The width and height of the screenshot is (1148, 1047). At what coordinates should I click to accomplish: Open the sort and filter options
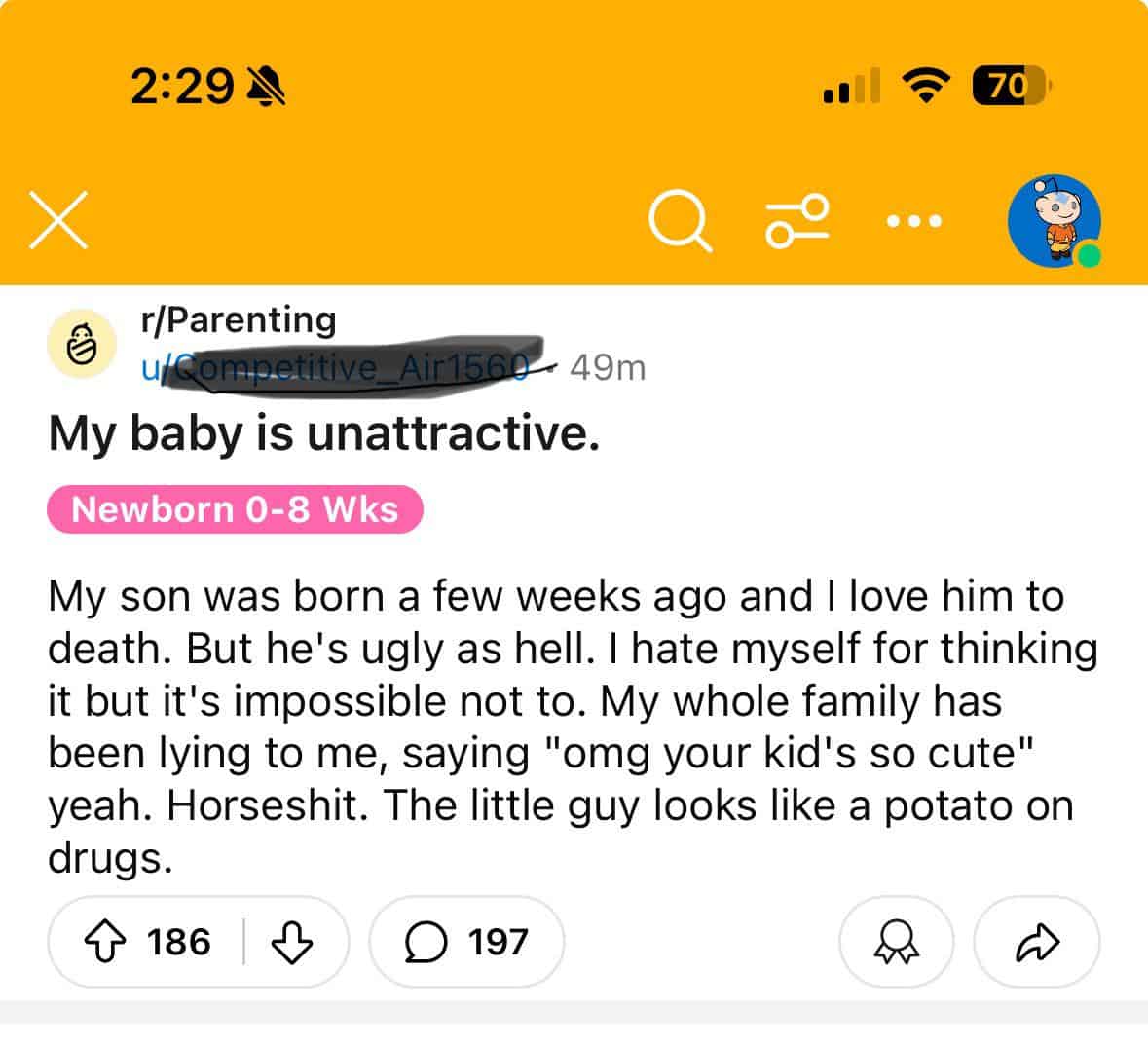(x=797, y=221)
